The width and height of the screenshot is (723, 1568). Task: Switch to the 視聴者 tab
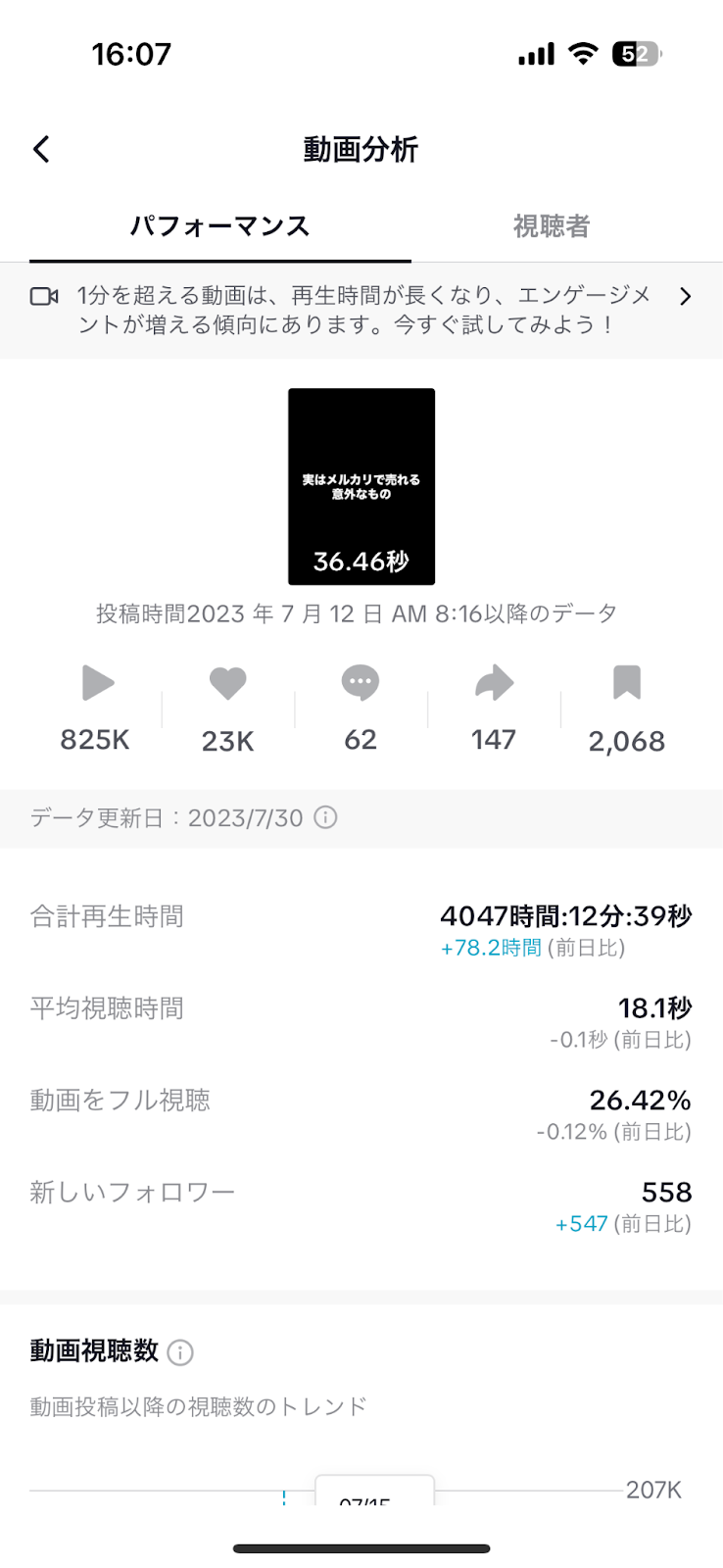(552, 226)
